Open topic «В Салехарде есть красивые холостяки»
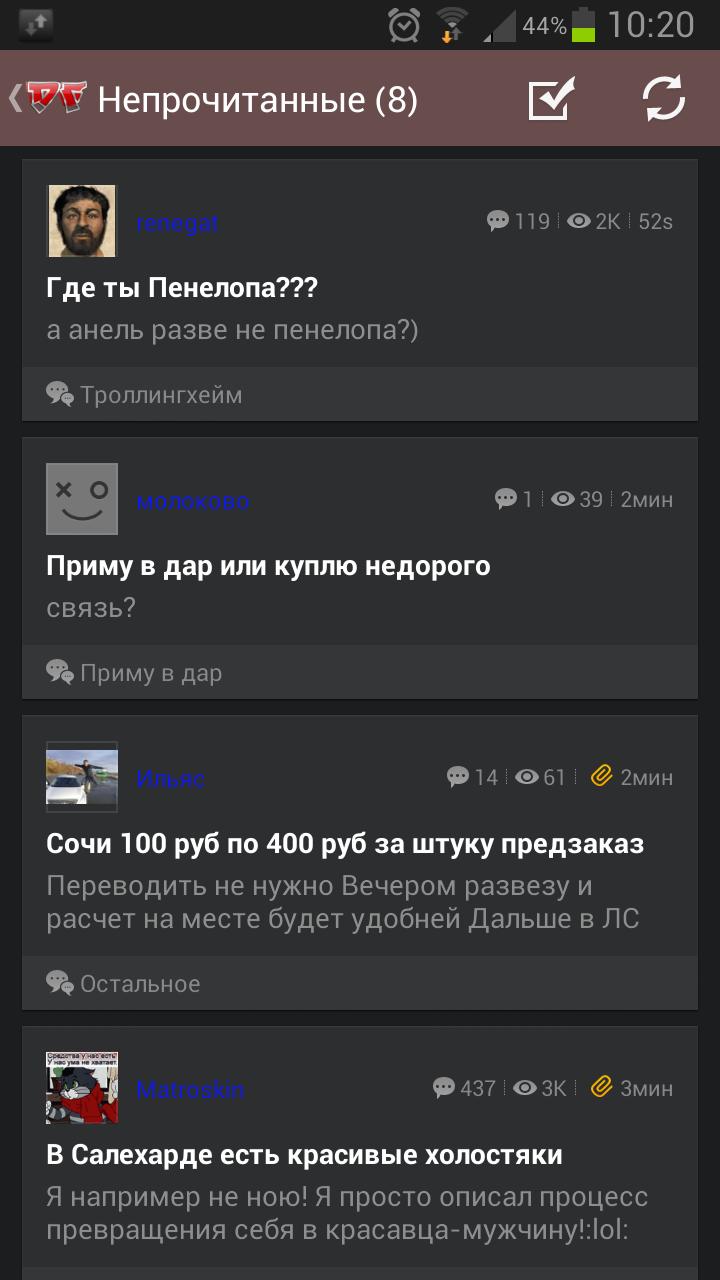The height and width of the screenshot is (1280, 720). (304, 1155)
